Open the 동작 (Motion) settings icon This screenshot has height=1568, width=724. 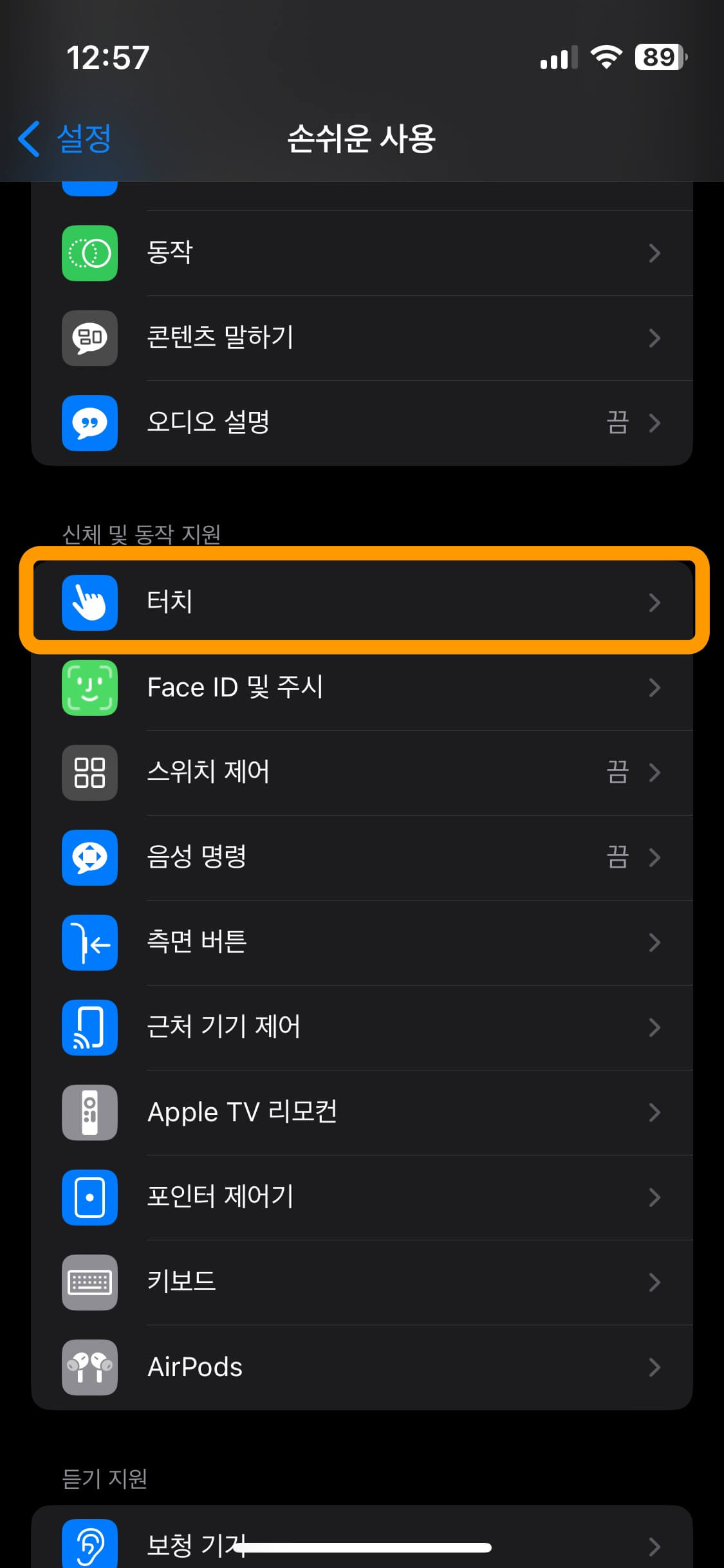(x=89, y=253)
